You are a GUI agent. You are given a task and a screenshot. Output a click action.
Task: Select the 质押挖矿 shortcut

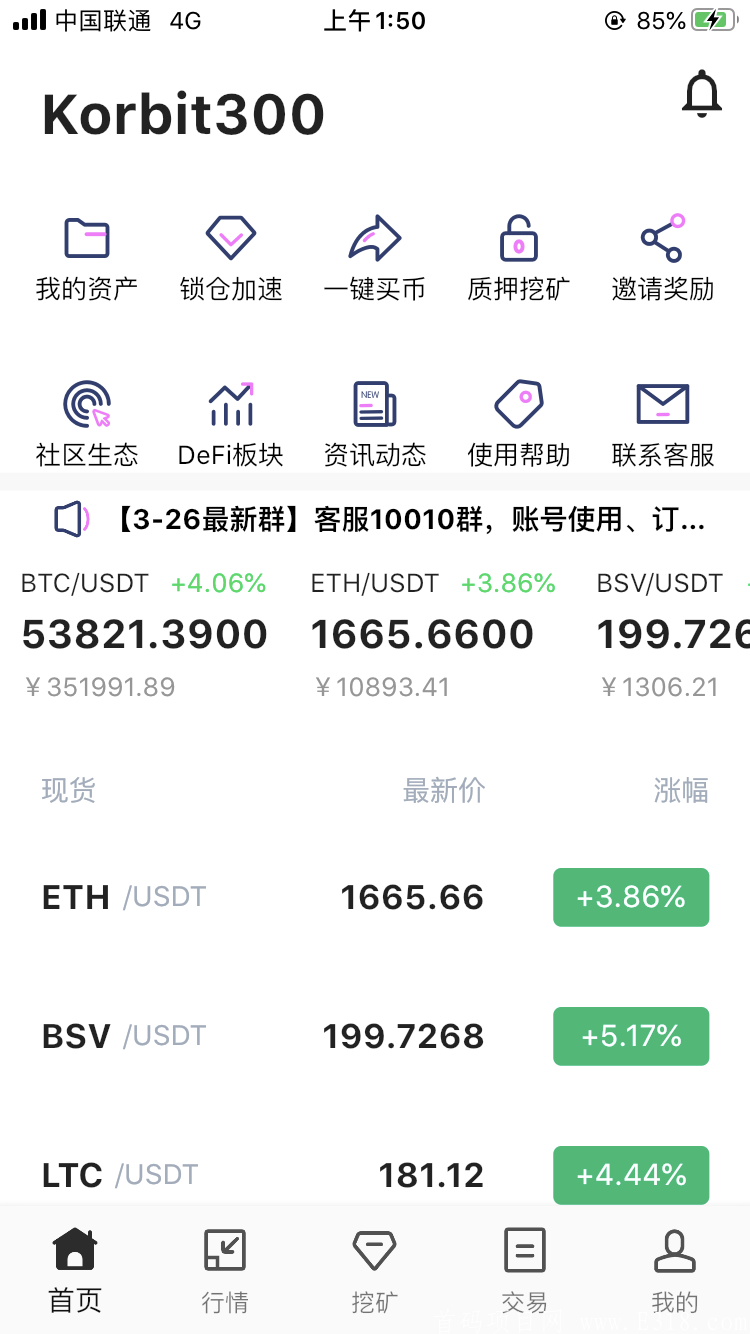coord(519,258)
